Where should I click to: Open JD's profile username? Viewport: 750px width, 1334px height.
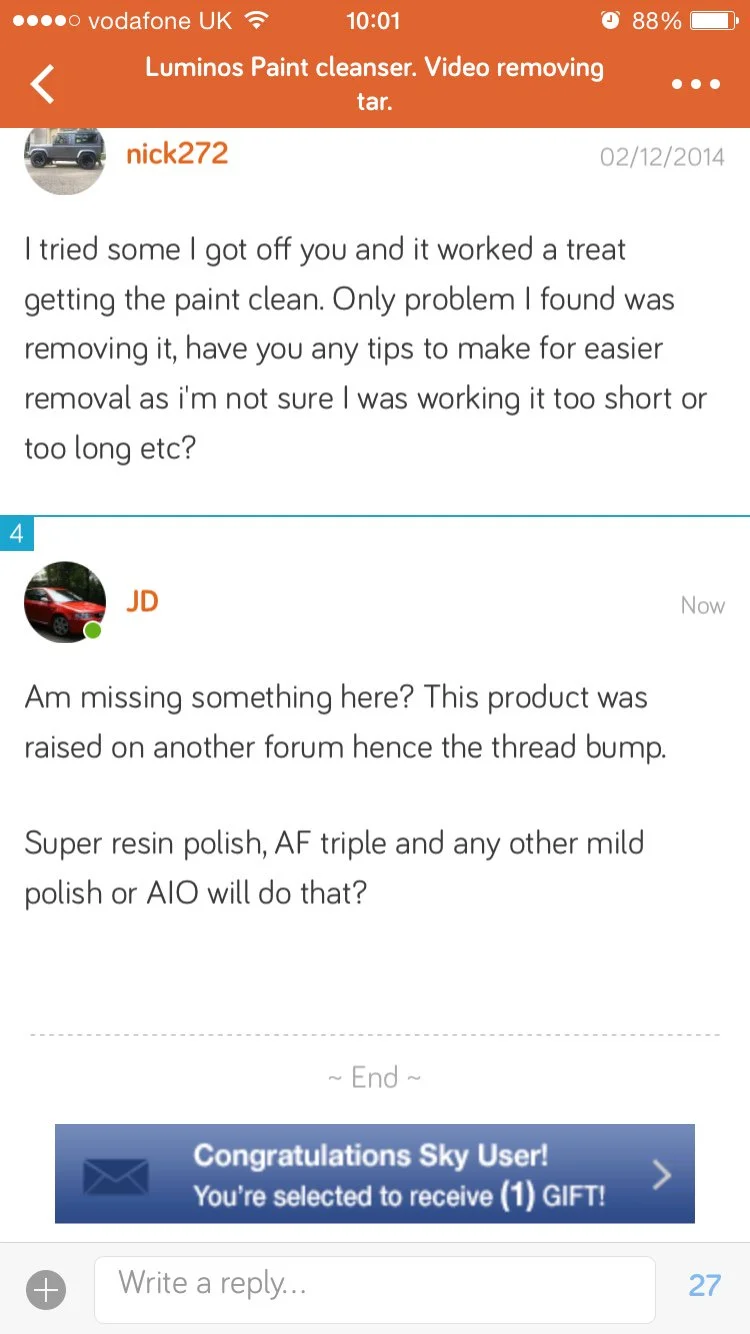(142, 601)
